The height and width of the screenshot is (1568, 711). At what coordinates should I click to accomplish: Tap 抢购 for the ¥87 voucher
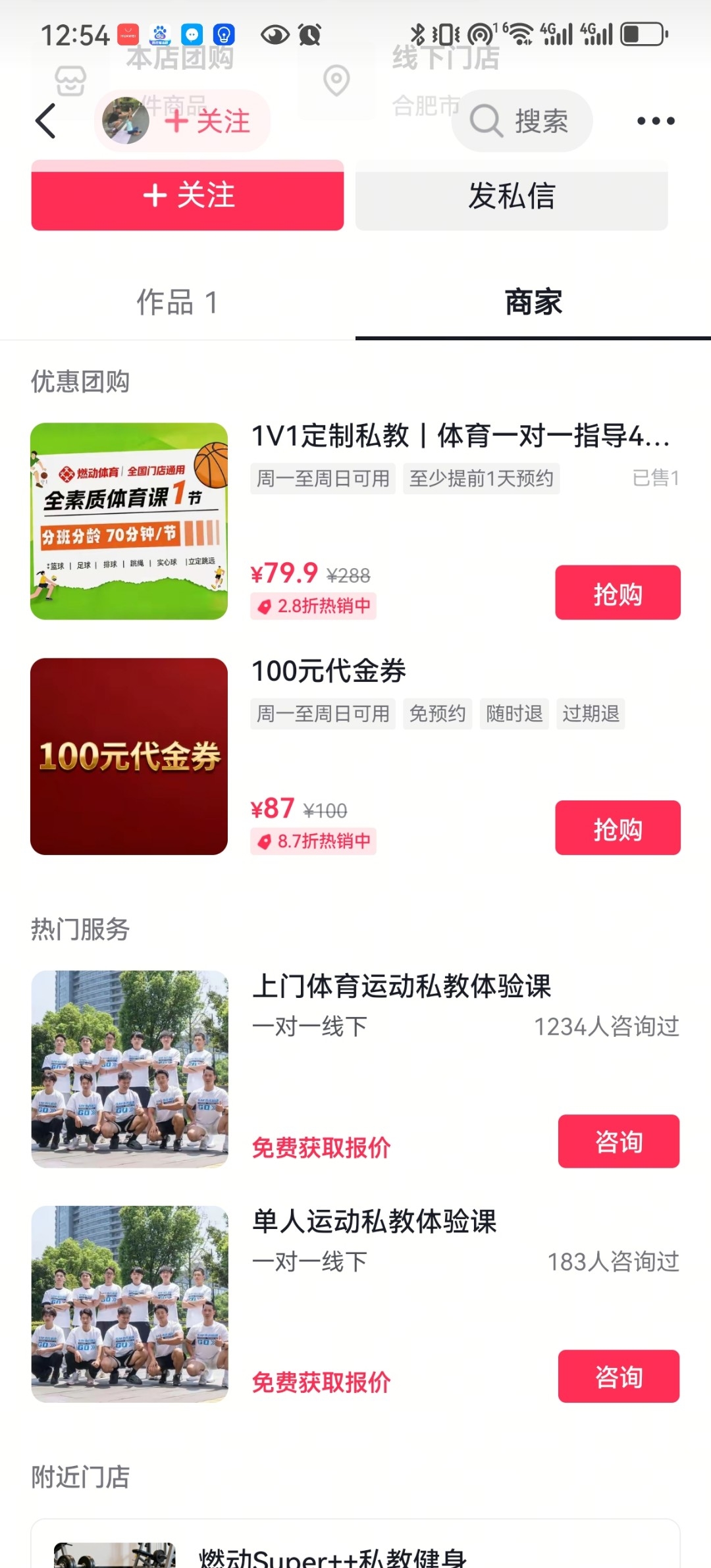pyautogui.click(x=618, y=828)
